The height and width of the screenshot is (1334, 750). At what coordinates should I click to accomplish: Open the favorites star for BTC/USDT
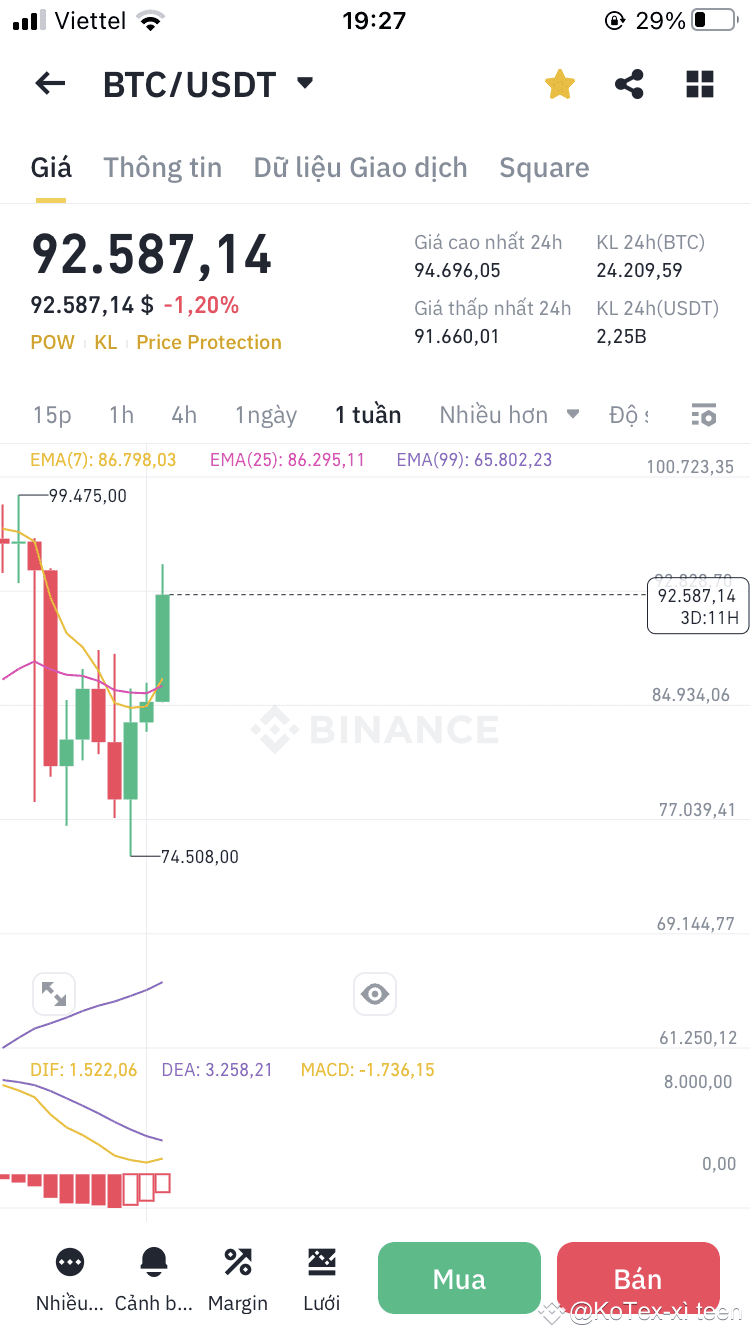tap(559, 84)
